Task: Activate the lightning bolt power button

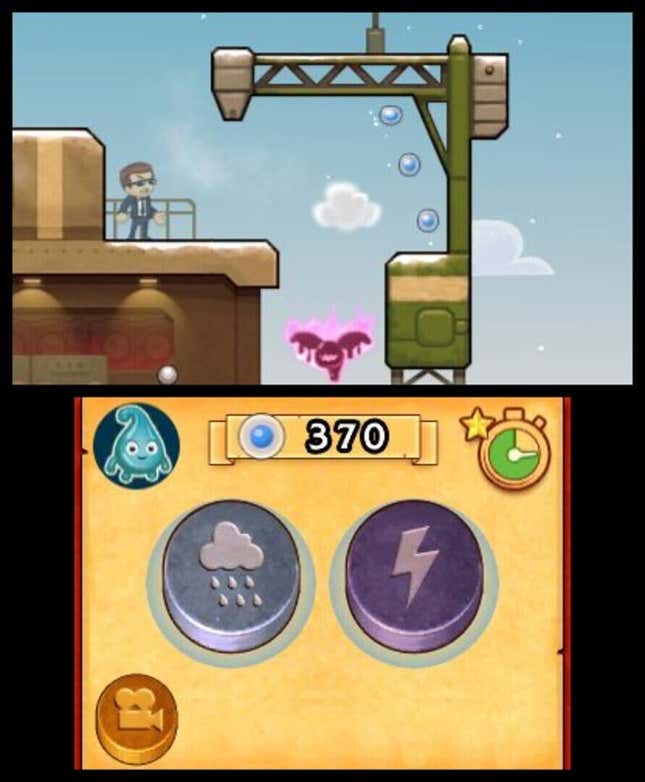Action: pyautogui.click(x=414, y=575)
